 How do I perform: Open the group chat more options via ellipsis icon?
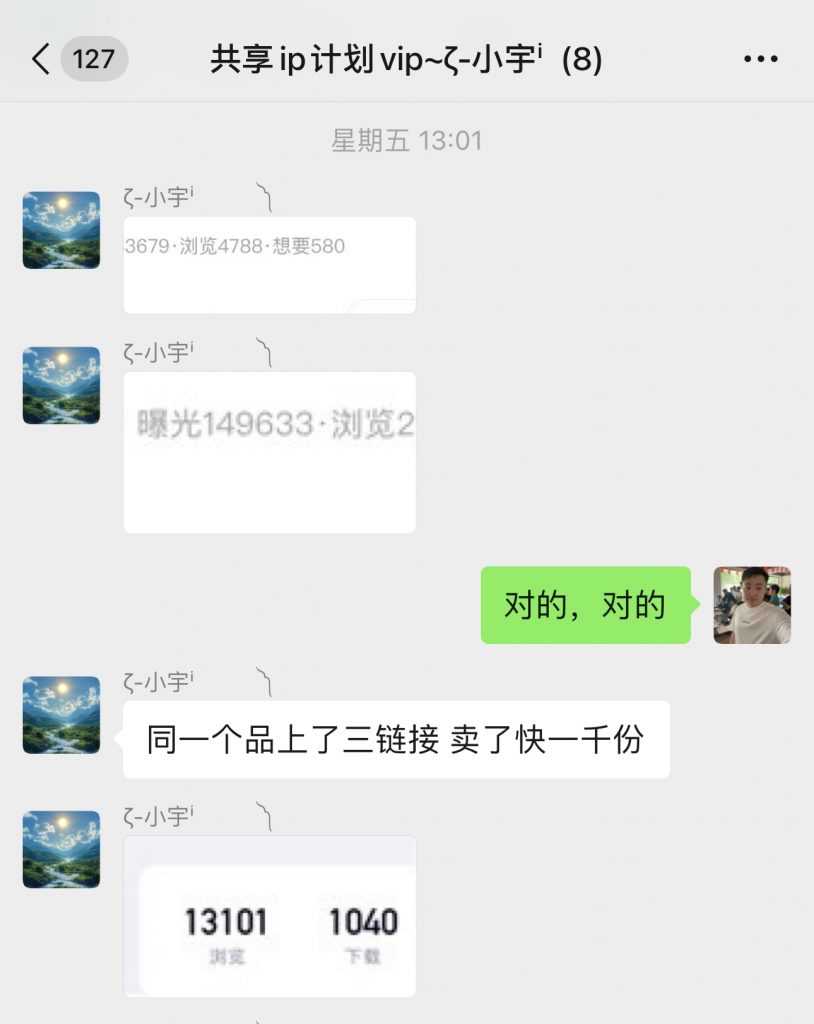point(762,58)
